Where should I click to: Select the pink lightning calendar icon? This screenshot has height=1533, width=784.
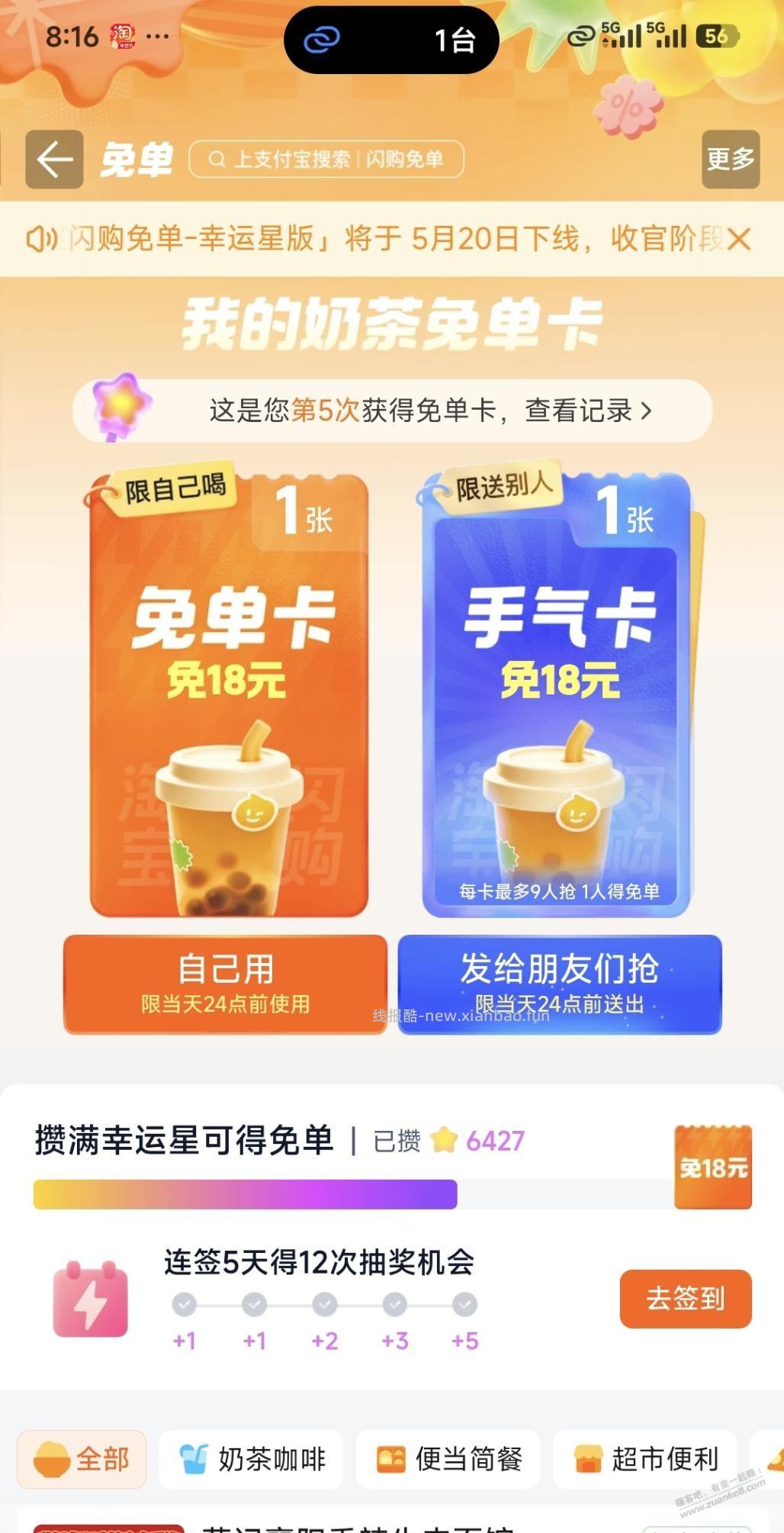[89, 1300]
